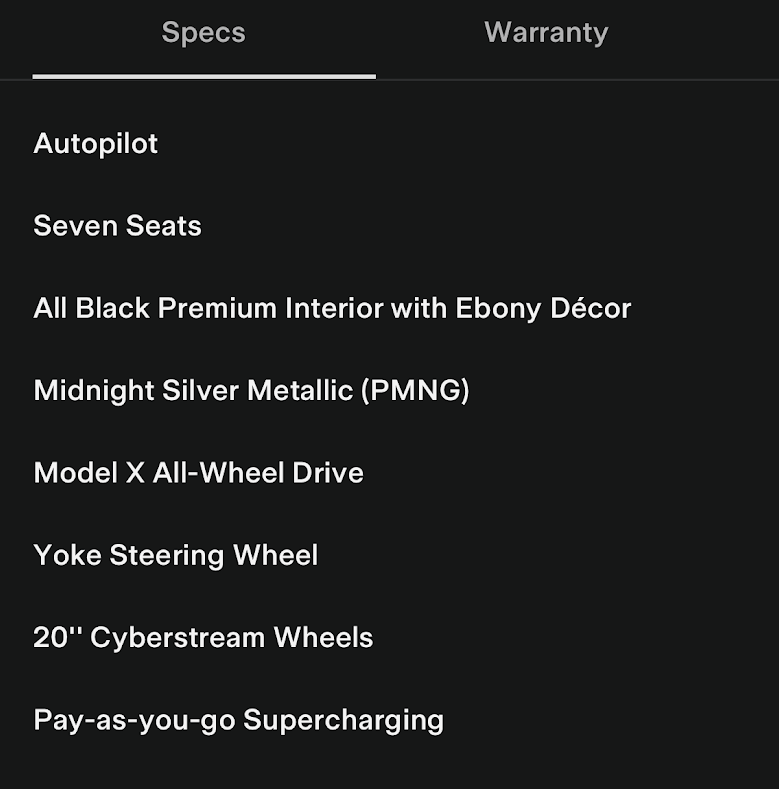Switch to the Warranty tab
This screenshot has height=789, width=779.
(546, 33)
